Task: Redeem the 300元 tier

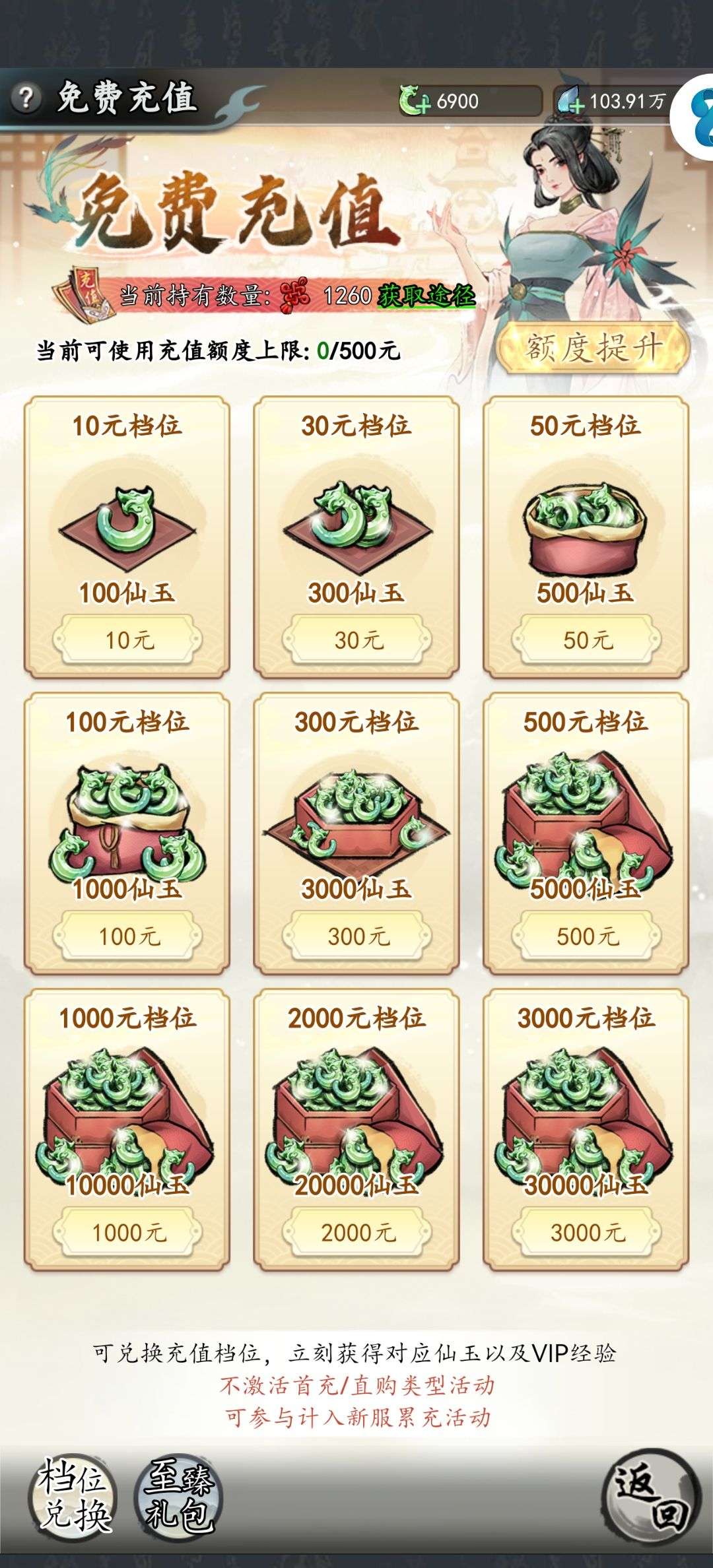Action: coord(357,935)
